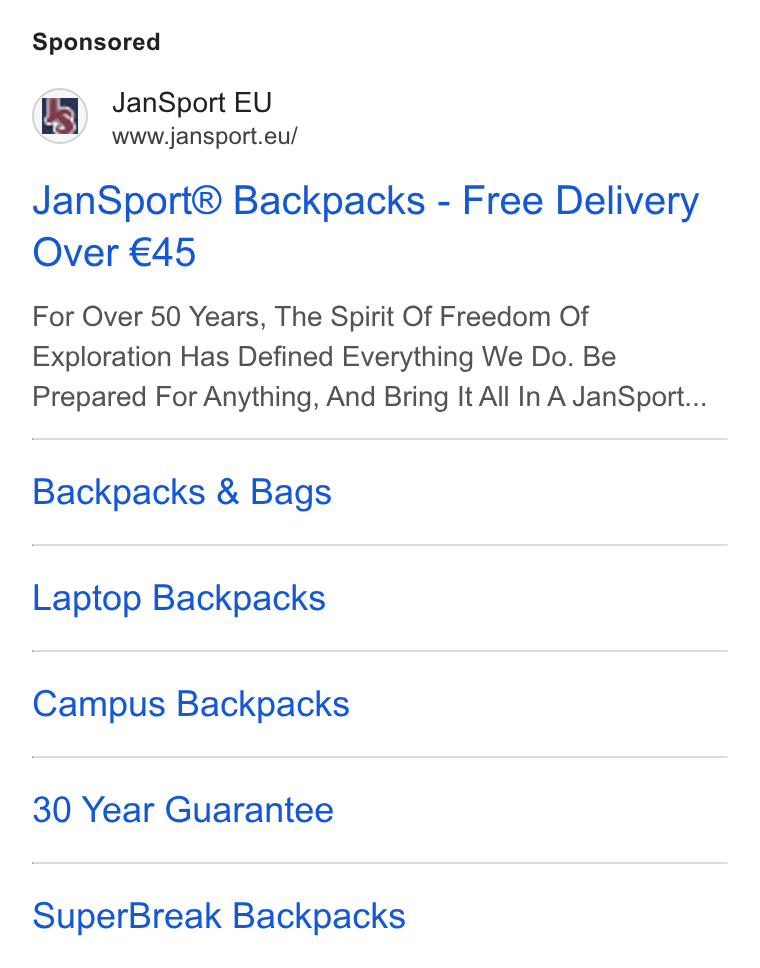Open the JanSport Backpacks Free Delivery ad headline
This screenshot has height=968, width=760.
(365, 227)
